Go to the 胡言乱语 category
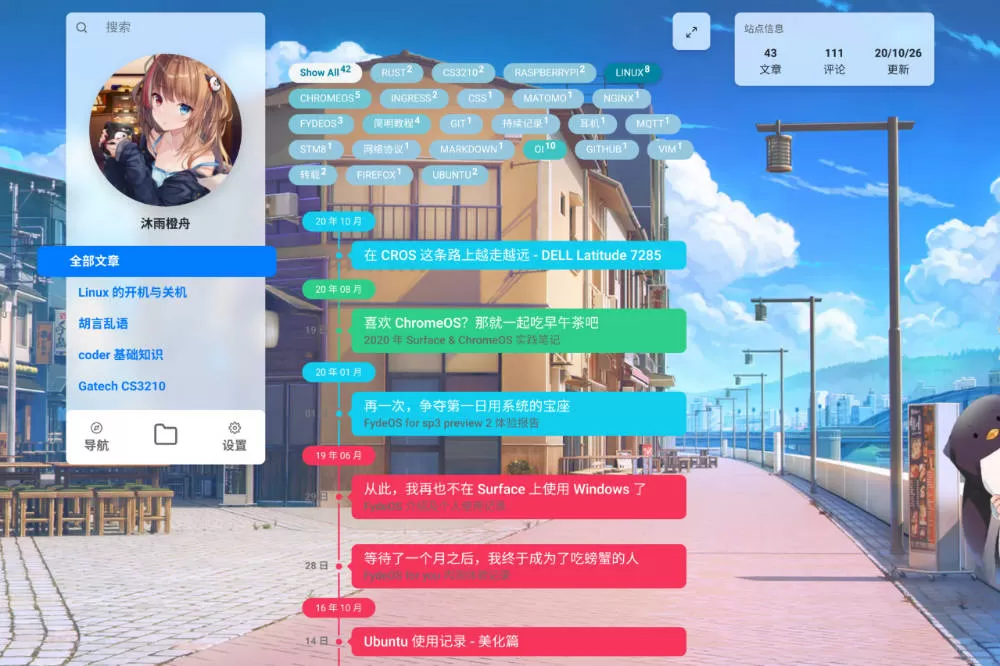 click(103, 324)
